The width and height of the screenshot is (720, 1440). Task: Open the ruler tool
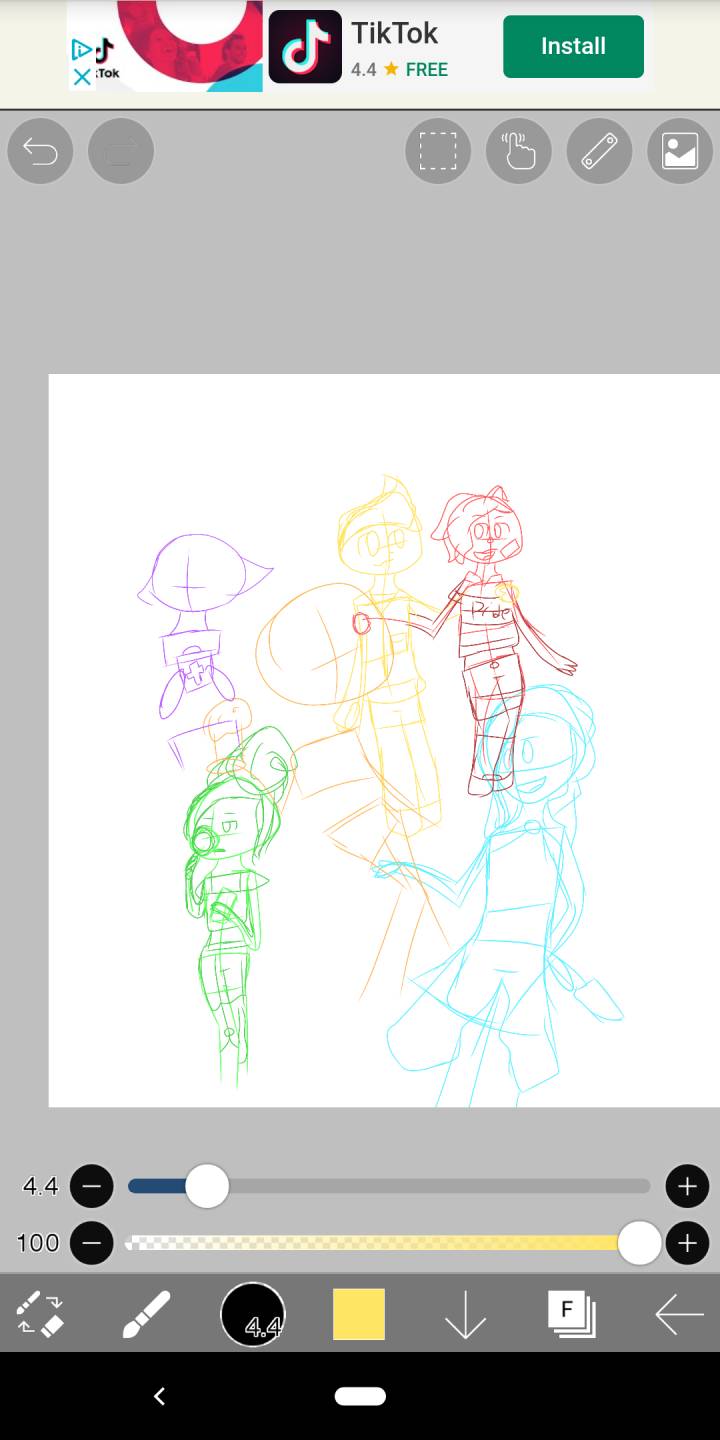[x=599, y=151]
